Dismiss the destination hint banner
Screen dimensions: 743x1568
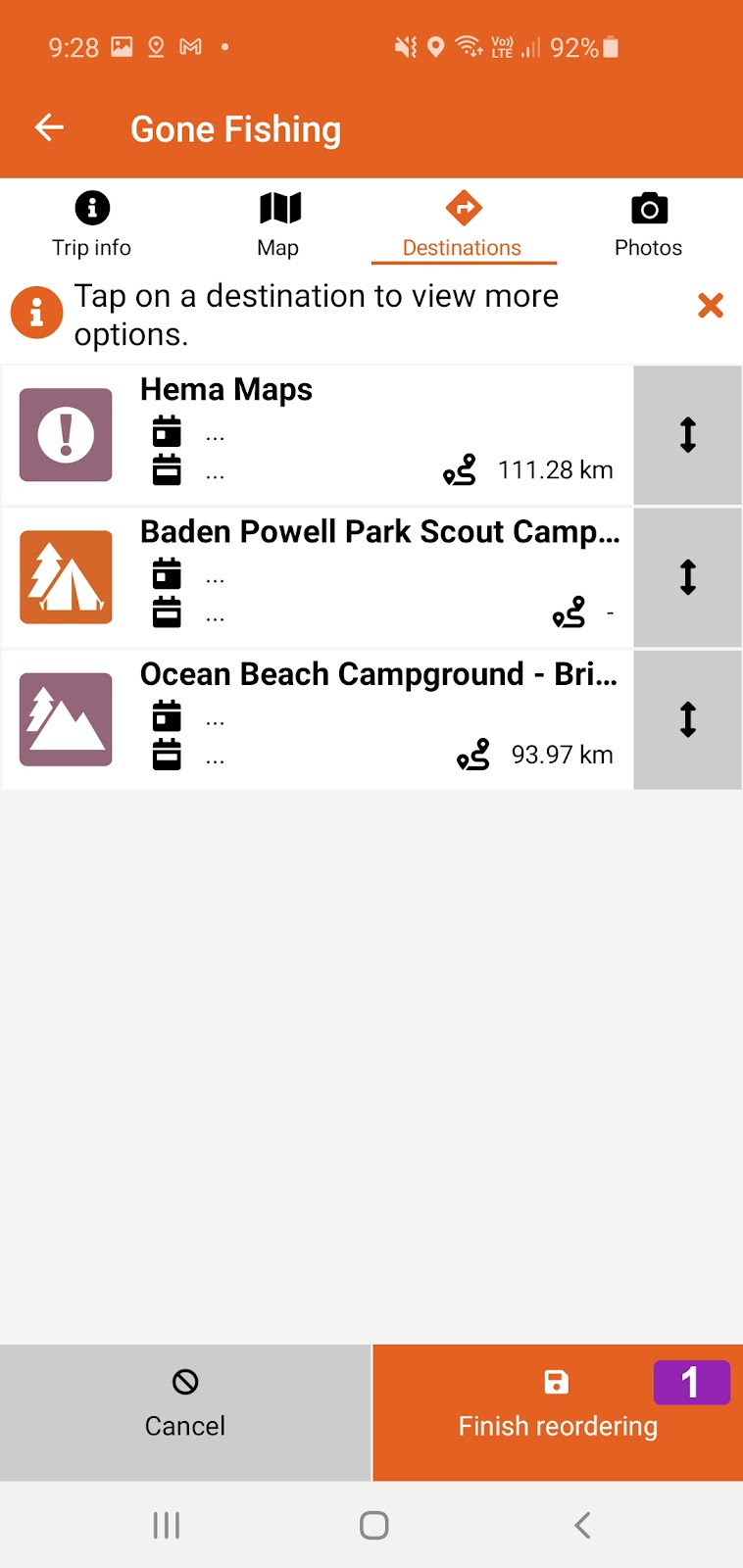coord(711,306)
